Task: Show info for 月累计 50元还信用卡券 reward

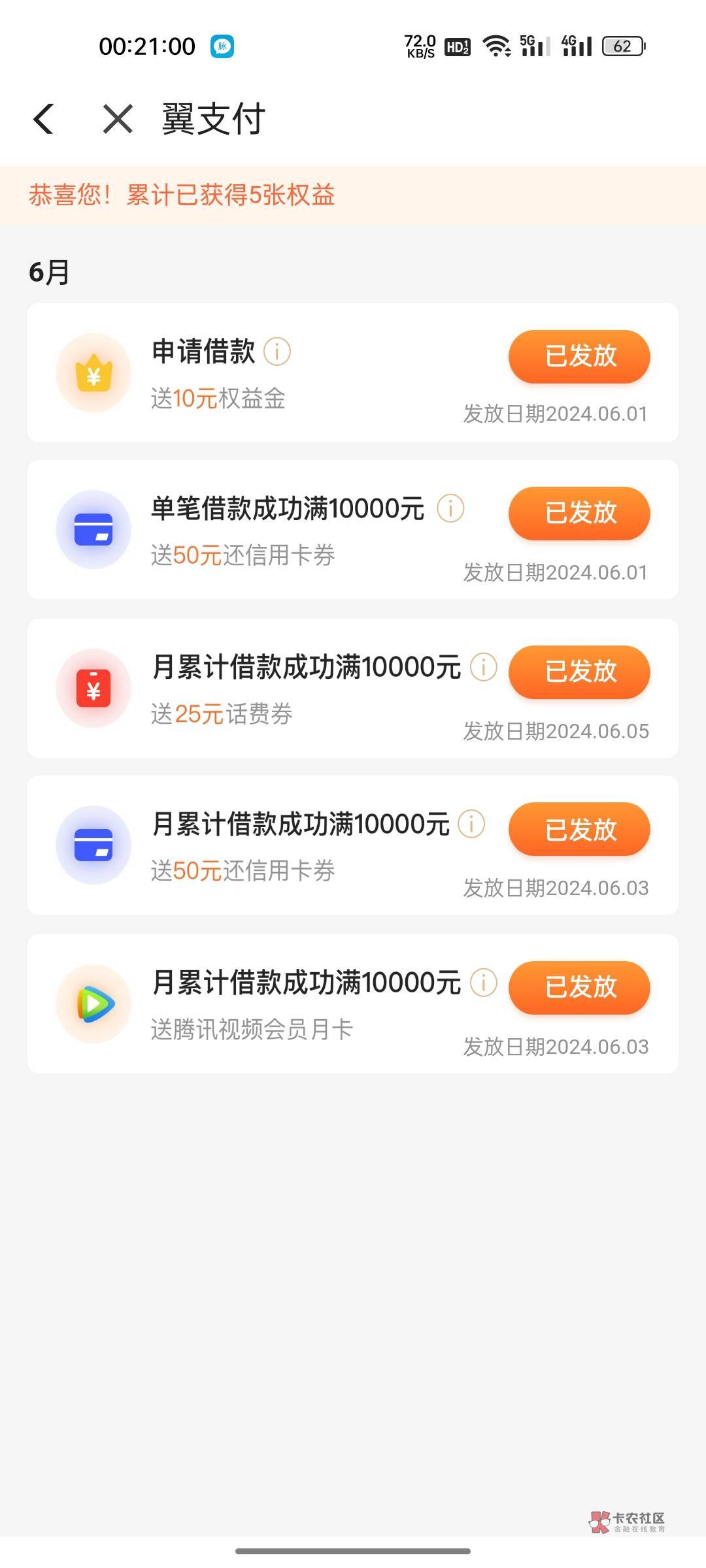Action: tap(471, 824)
